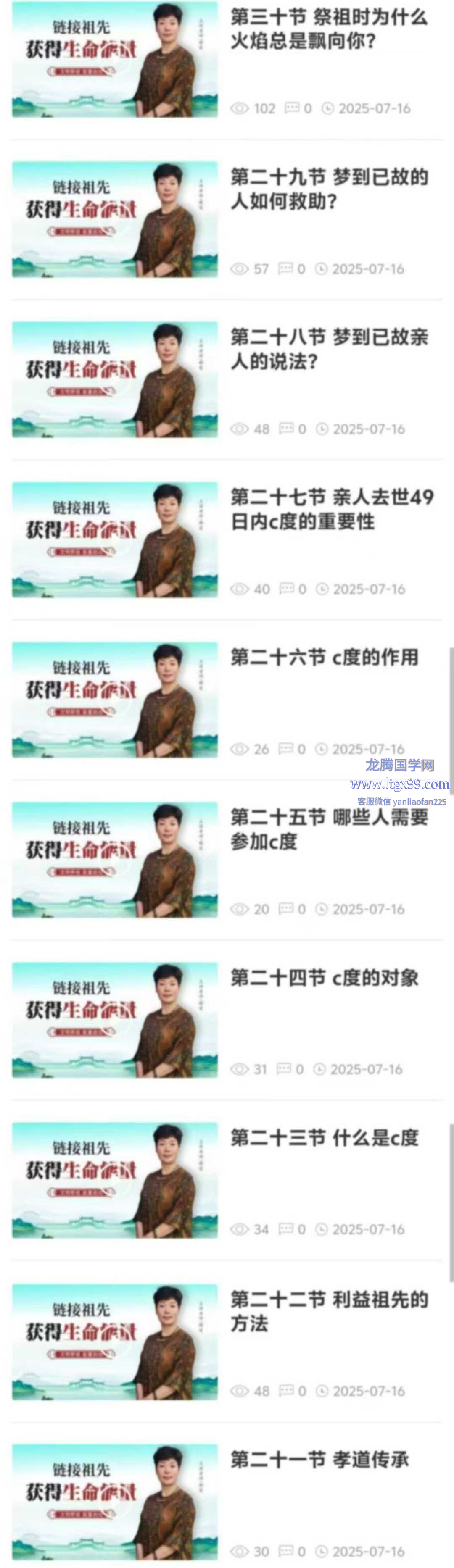Open lesson 30 about flames during ancestor worship
This screenshot has height=1568, width=454.
point(329,29)
